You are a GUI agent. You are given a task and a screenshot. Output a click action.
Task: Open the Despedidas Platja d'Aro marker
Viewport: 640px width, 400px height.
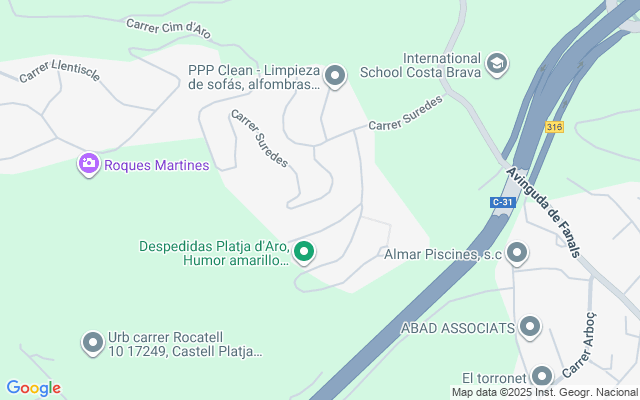pyautogui.click(x=305, y=251)
